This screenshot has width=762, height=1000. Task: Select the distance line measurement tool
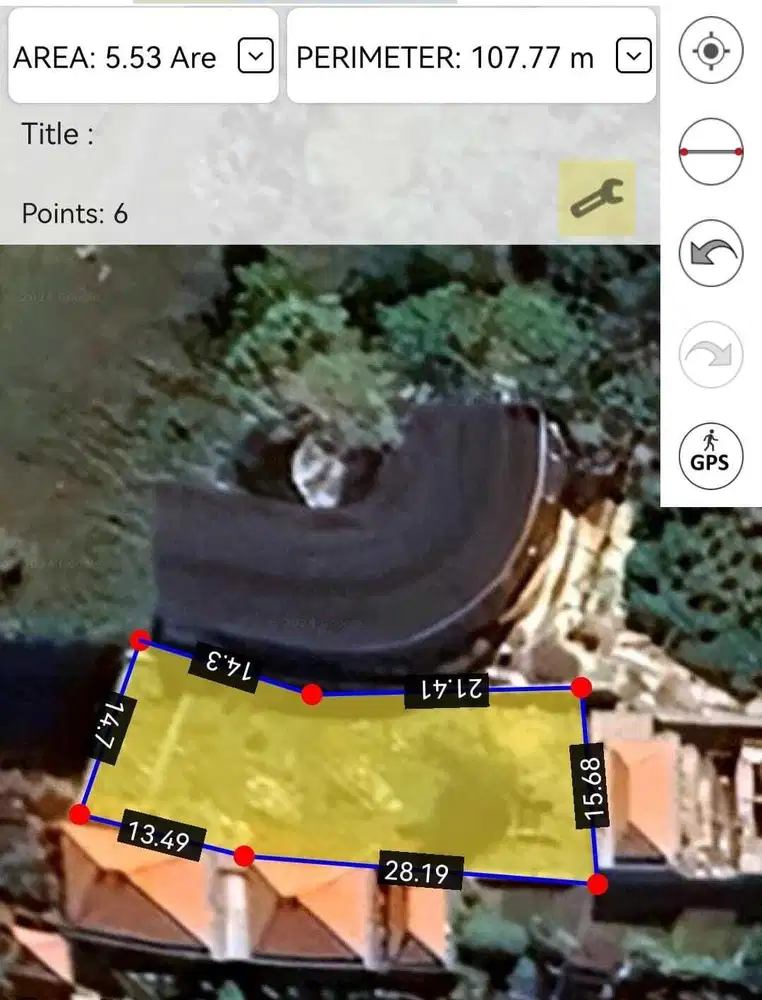710,151
